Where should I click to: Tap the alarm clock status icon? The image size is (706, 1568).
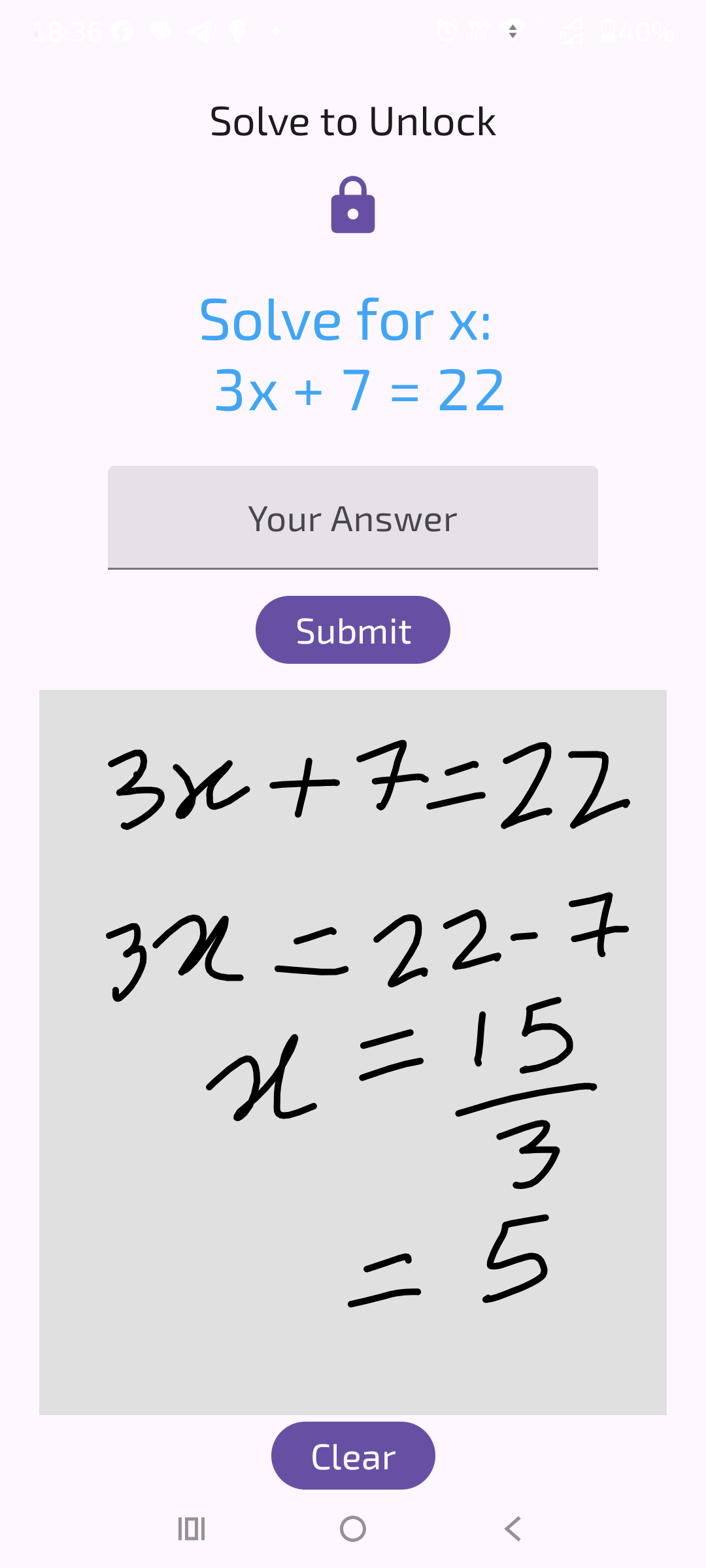coord(446,31)
